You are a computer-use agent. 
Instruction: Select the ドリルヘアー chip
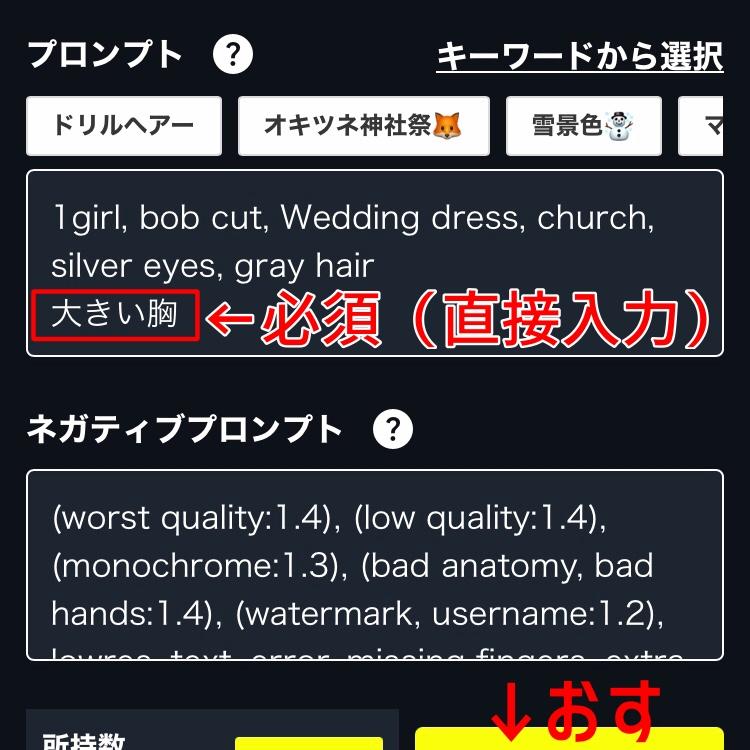tap(124, 126)
